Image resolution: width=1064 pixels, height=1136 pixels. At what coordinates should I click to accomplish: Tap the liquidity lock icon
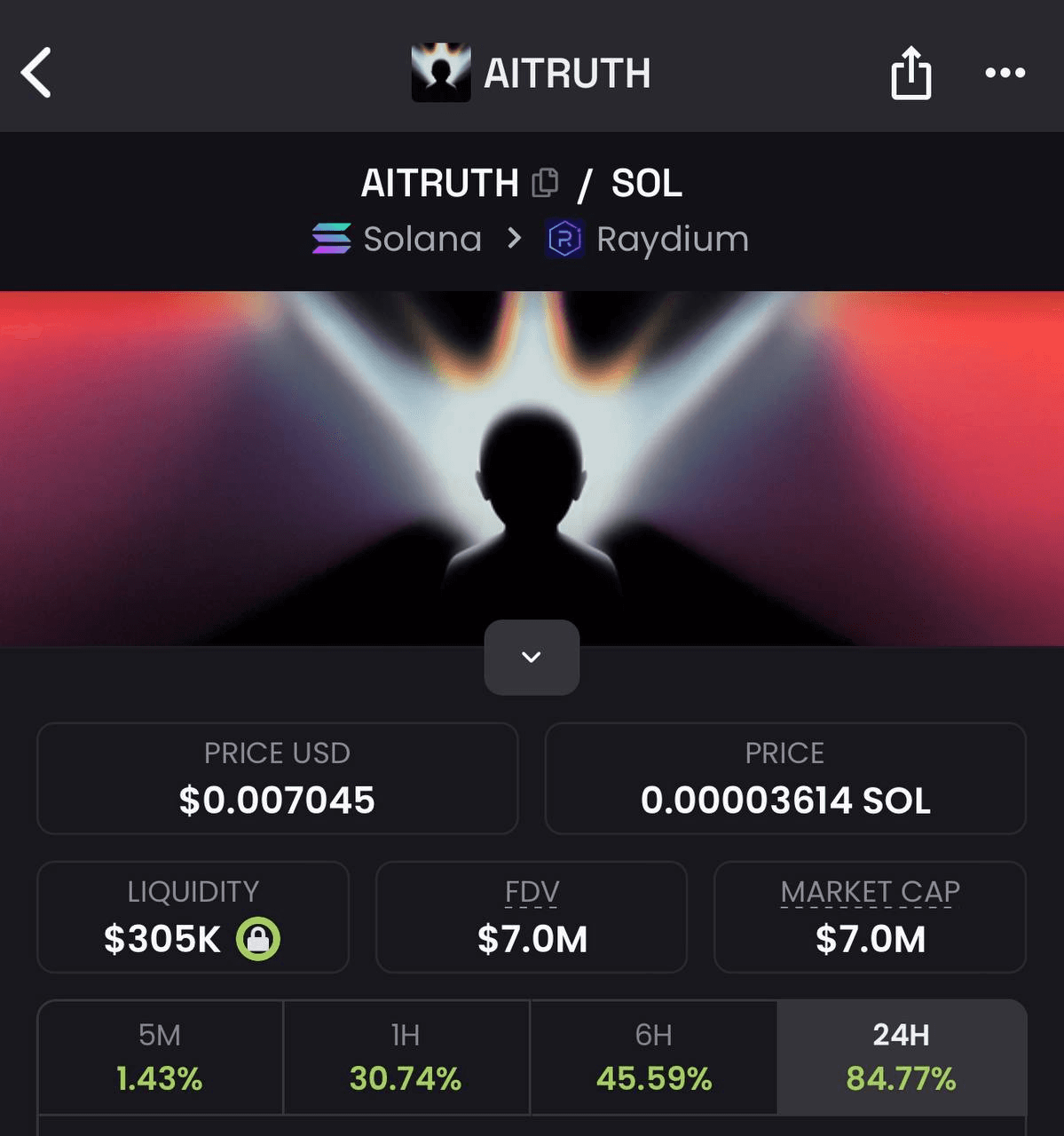[258, 939]
